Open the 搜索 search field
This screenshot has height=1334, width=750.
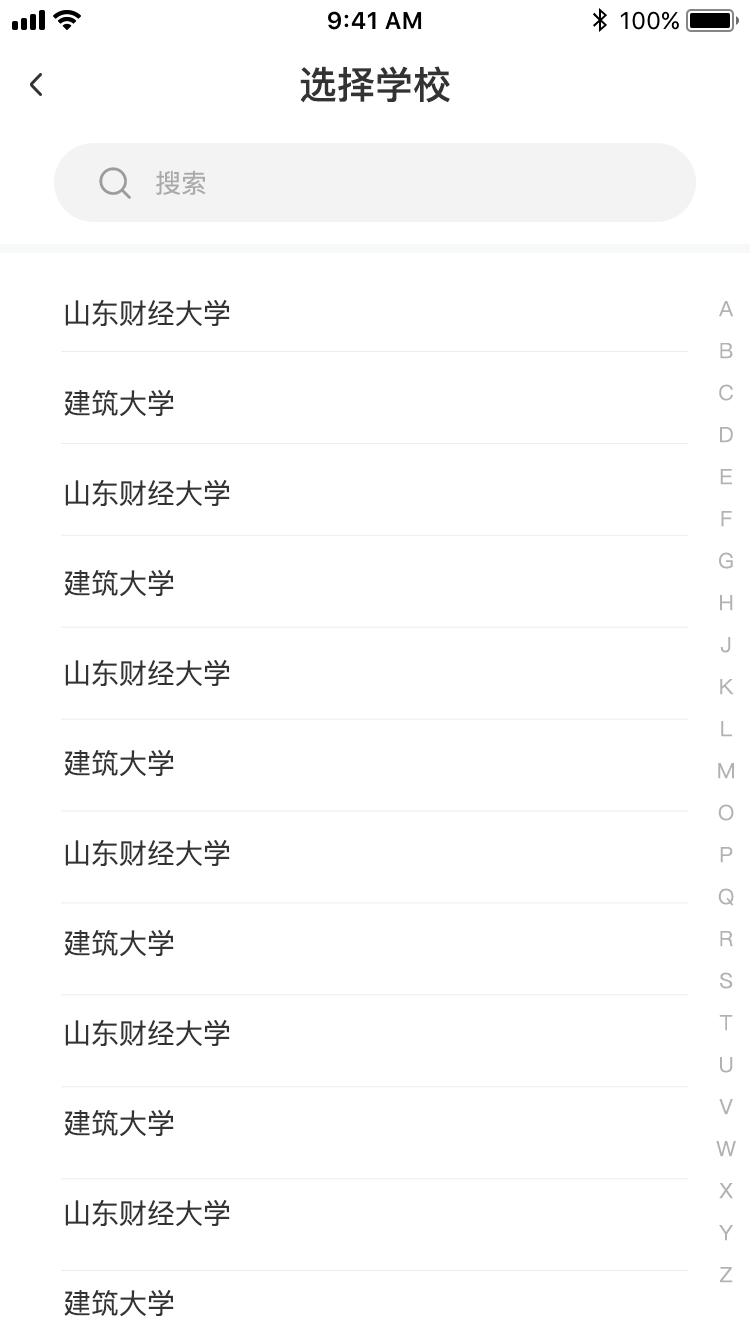click(375, 183)
